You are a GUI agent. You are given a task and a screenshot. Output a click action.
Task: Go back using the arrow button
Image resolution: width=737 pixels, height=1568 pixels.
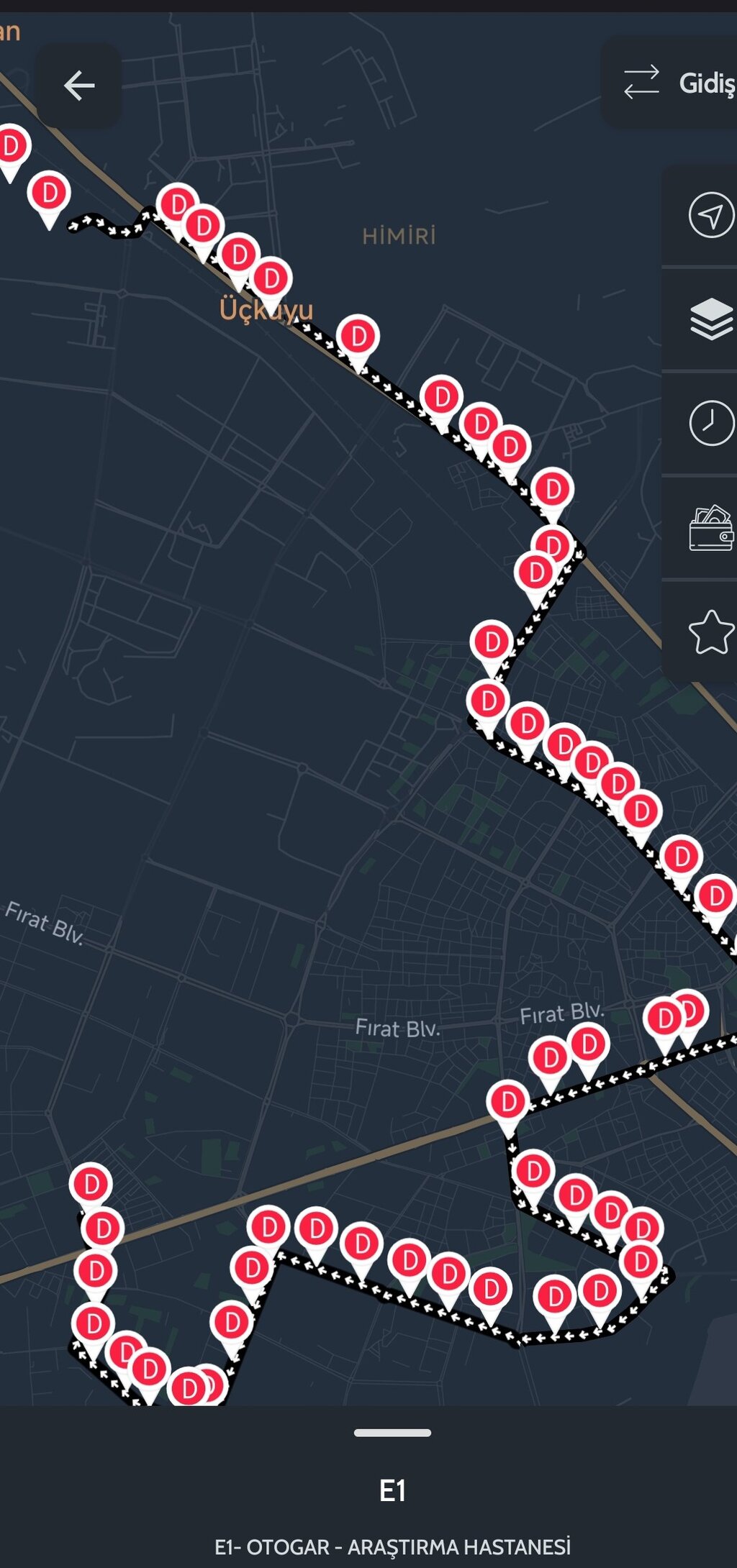[78, 86]
